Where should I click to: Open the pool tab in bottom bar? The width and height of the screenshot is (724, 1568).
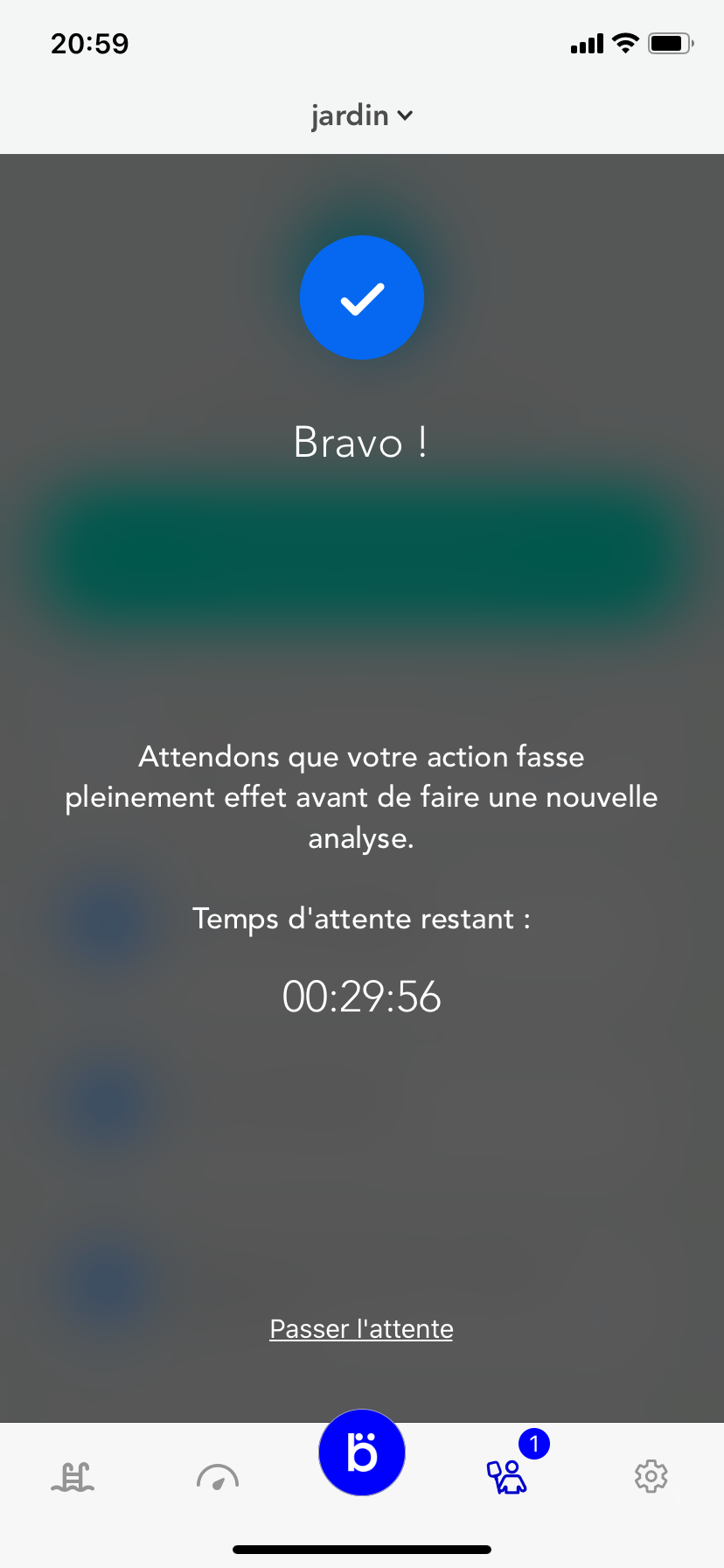click(73, 1477)
